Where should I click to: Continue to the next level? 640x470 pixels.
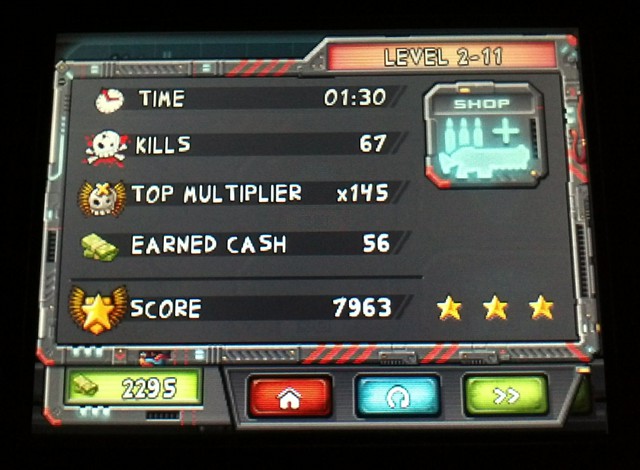505,395
